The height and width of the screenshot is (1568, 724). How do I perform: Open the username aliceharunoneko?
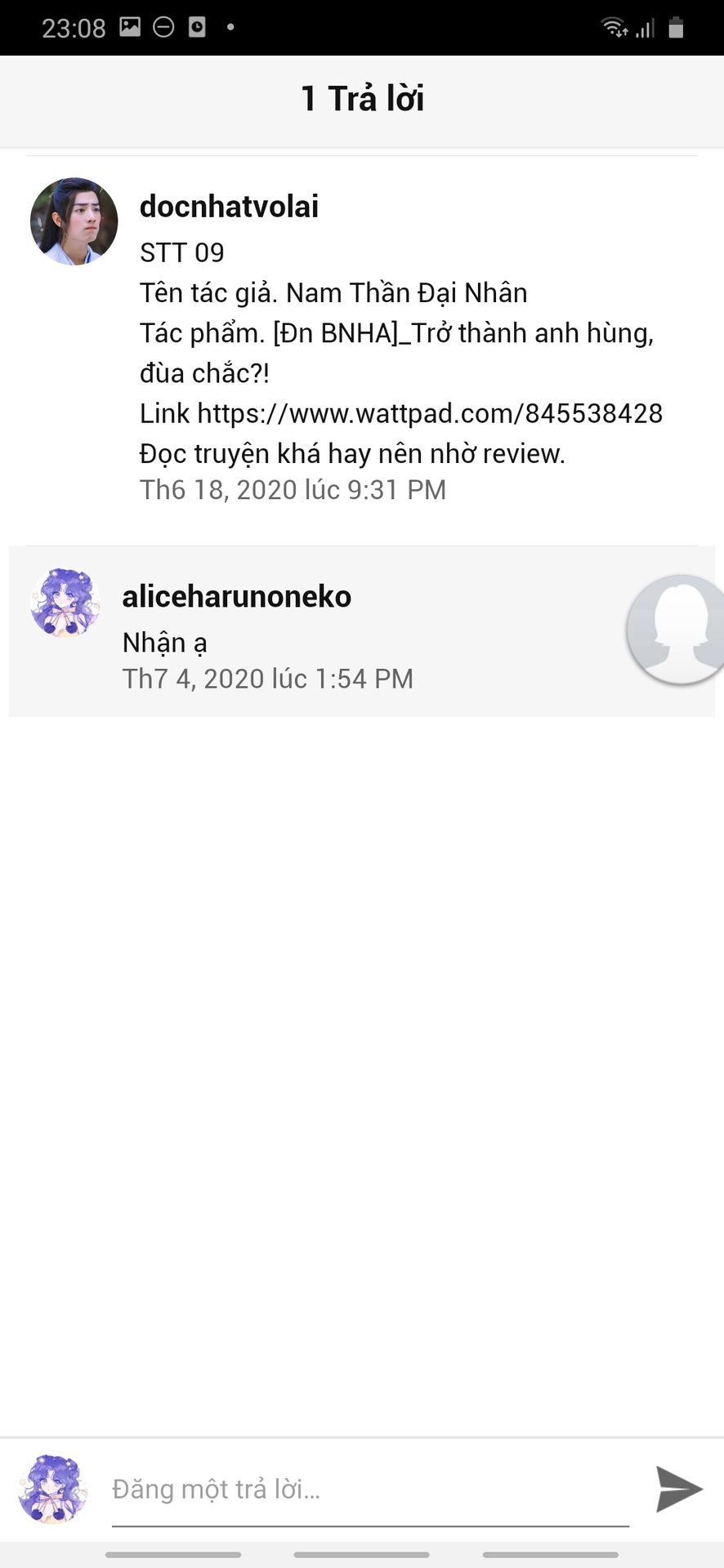237,597
